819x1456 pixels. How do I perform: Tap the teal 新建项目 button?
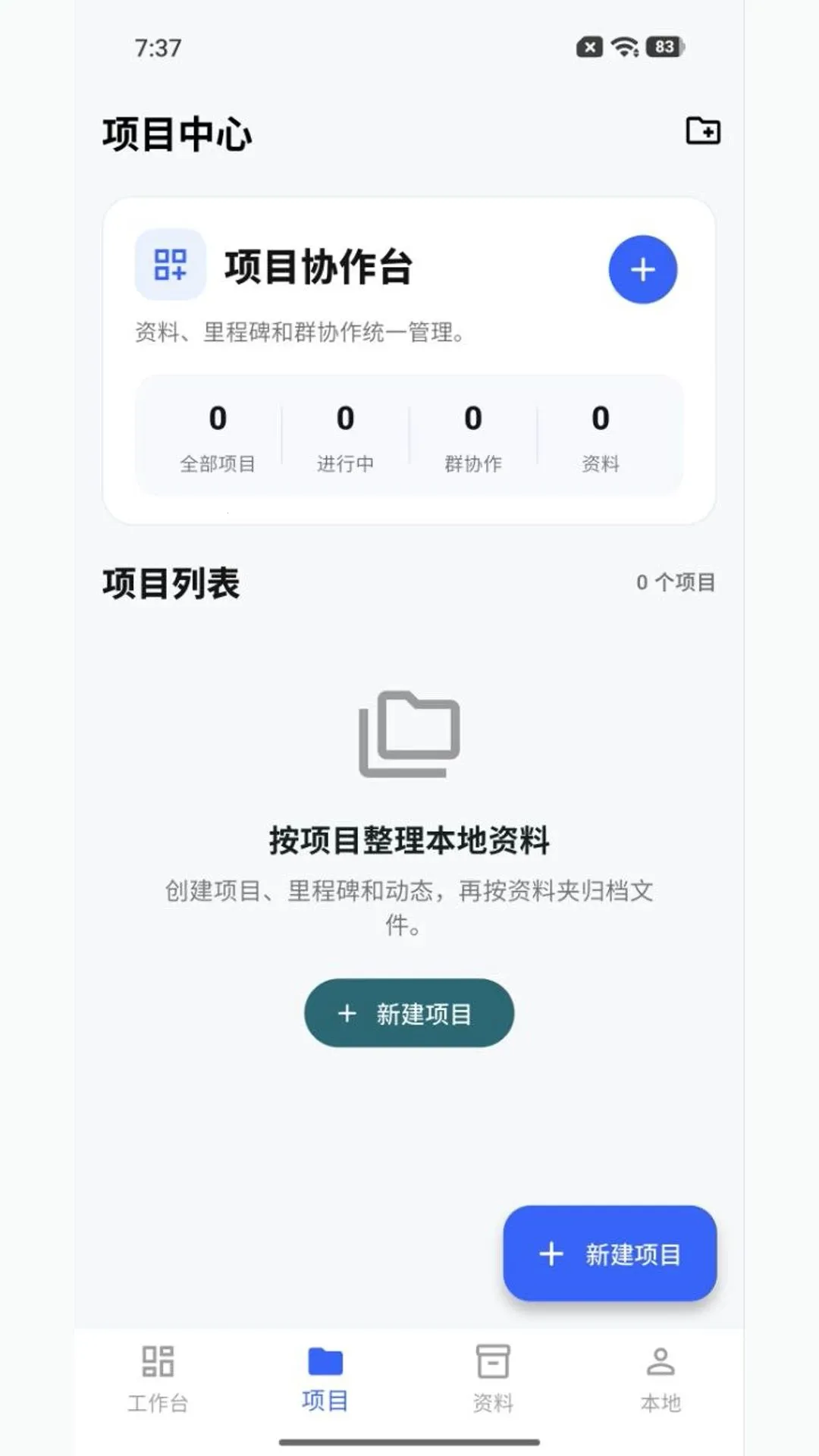click(x=409, y=1013)
